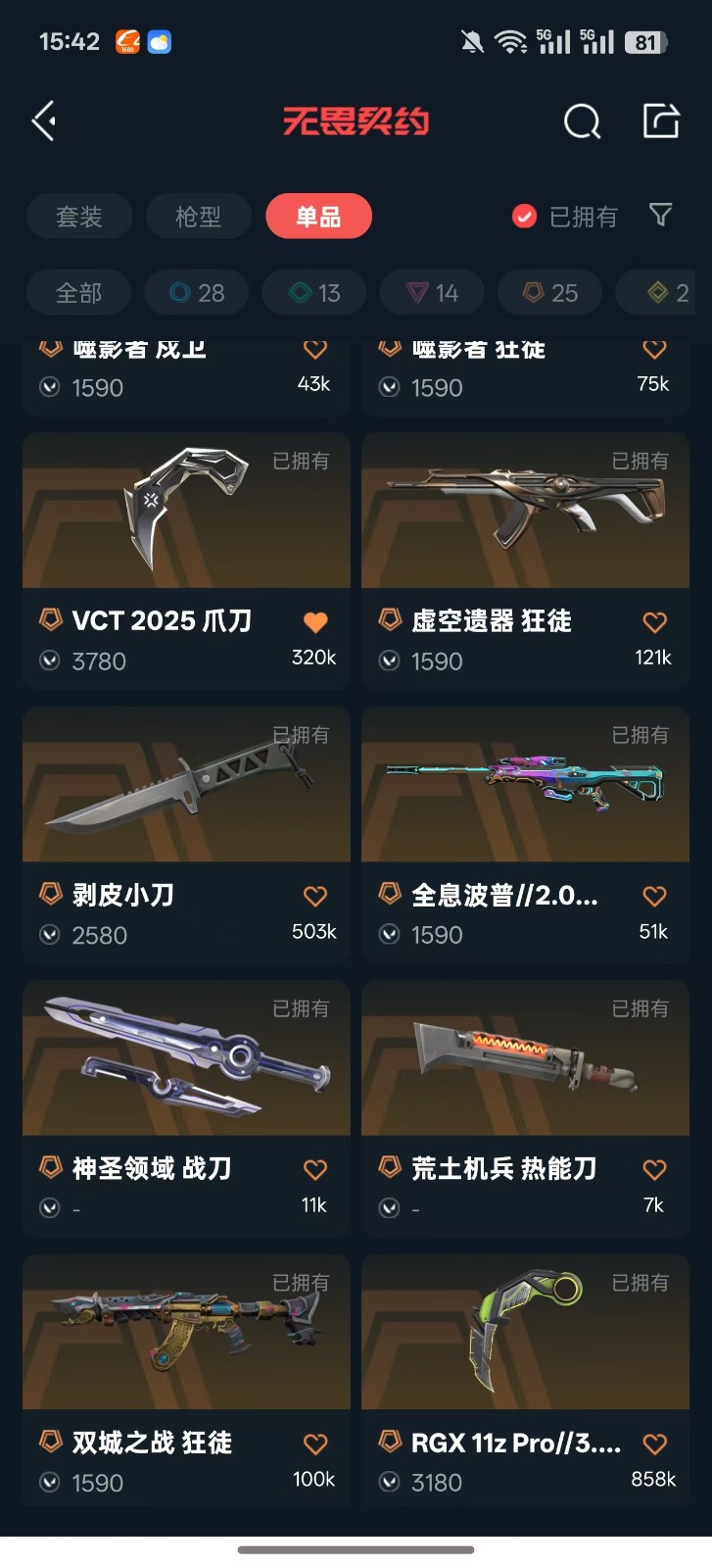Filter by the tier chip showing 13
712x1568 pixels.
click(x=314, y=293)
